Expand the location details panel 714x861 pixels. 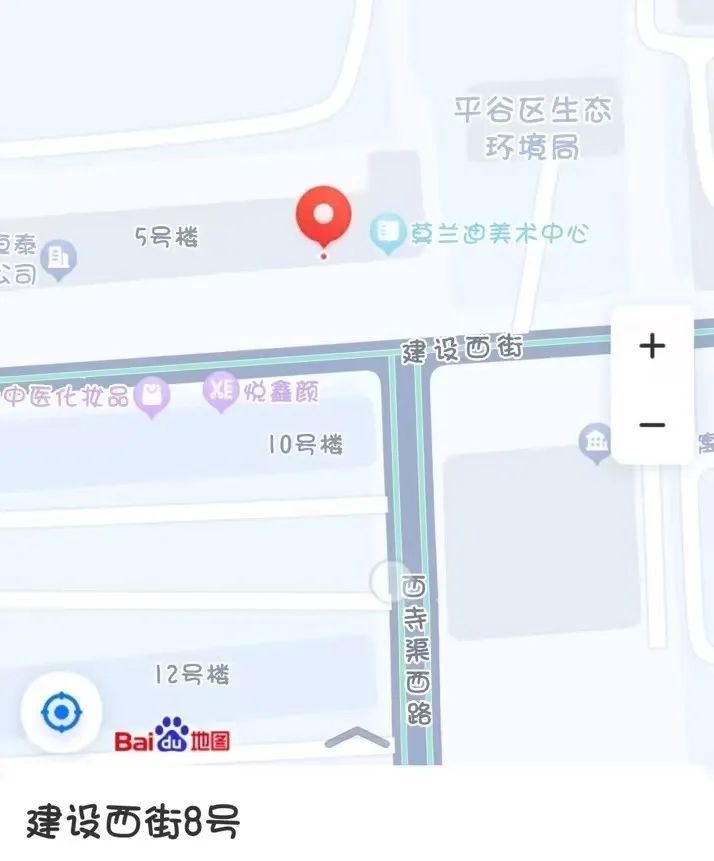[358, 739]
